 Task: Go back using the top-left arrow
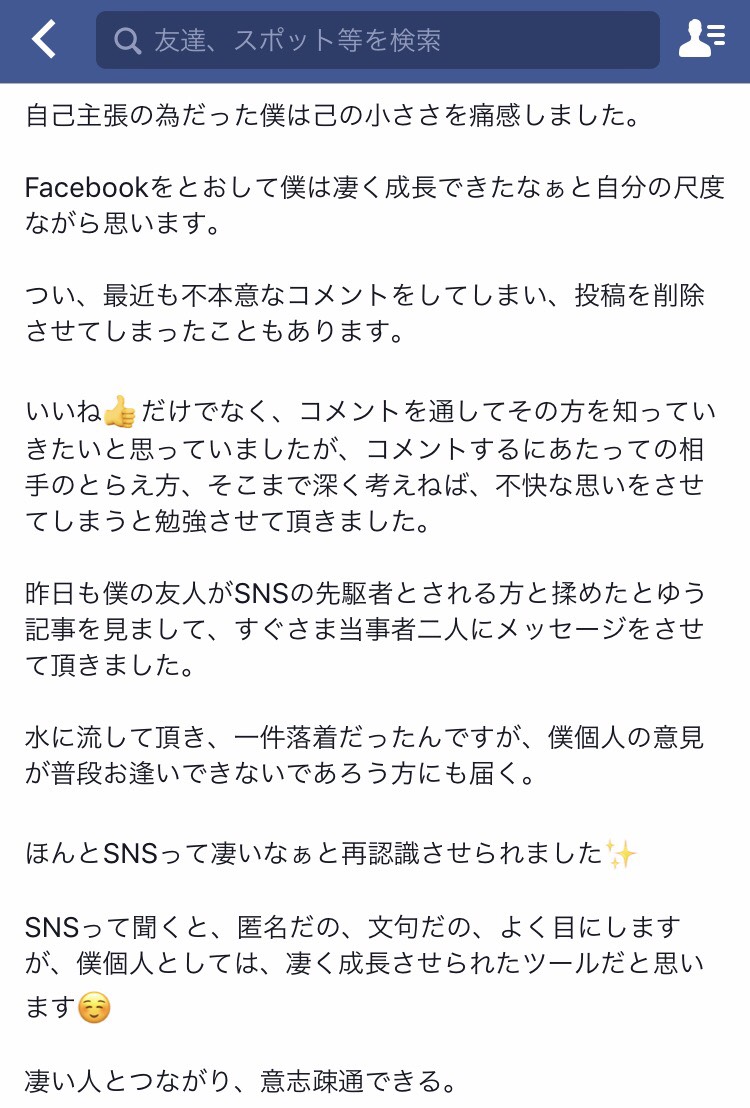click(x=43, y=40)
